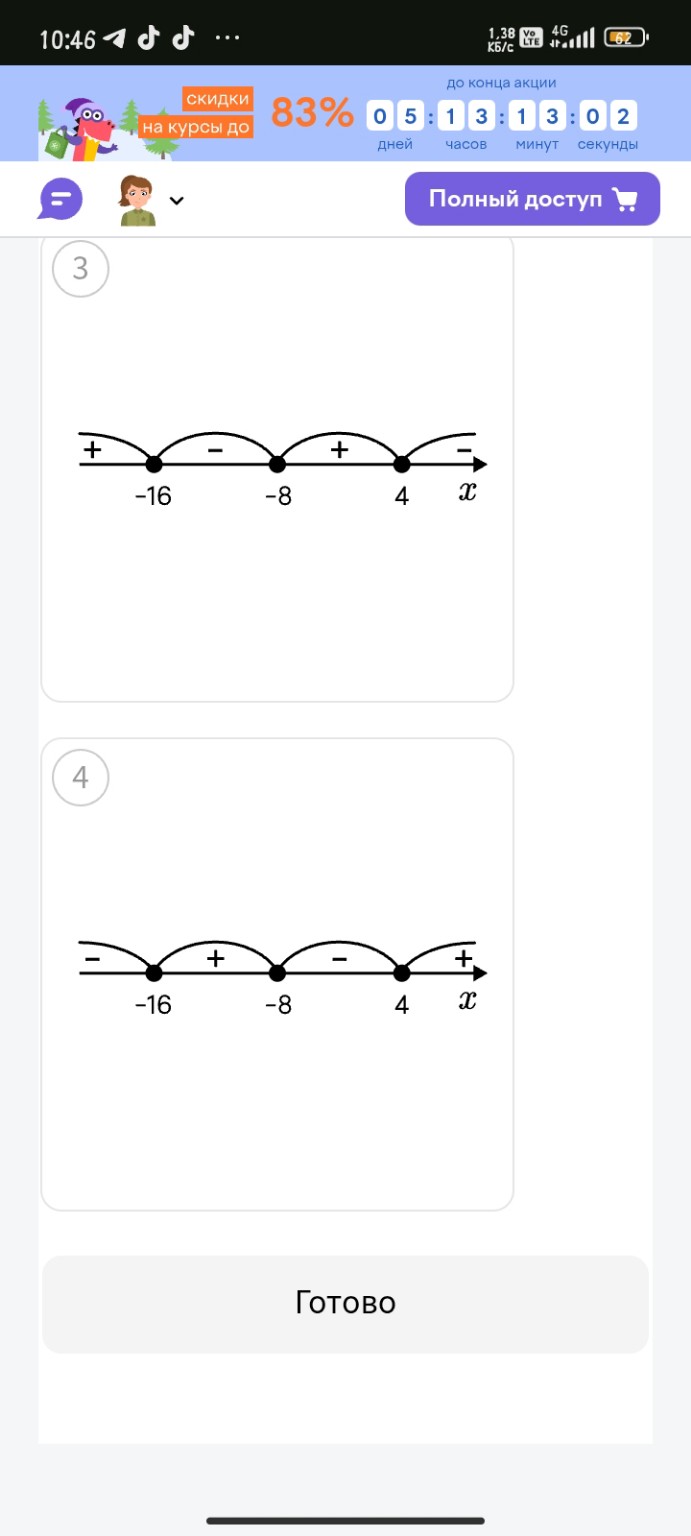Select answer option 3 sign diagram
This screenshot has width=691, height=1536.
click(277, 467)
